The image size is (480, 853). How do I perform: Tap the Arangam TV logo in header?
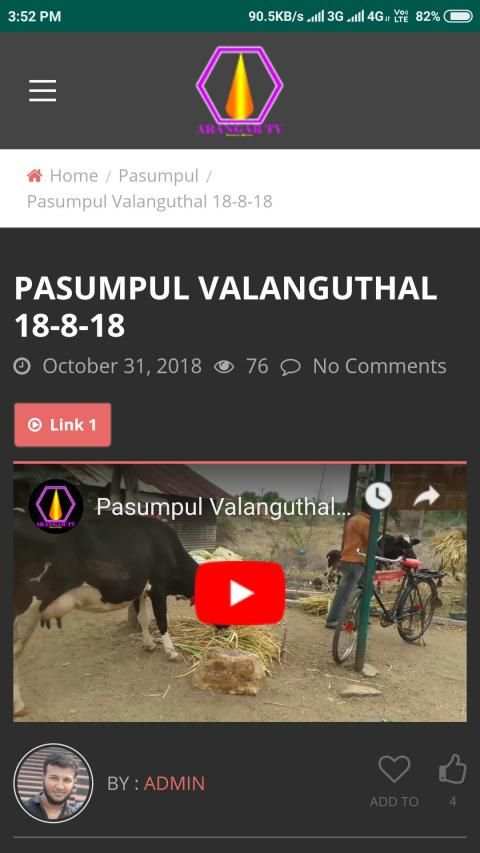pos(239,90)
